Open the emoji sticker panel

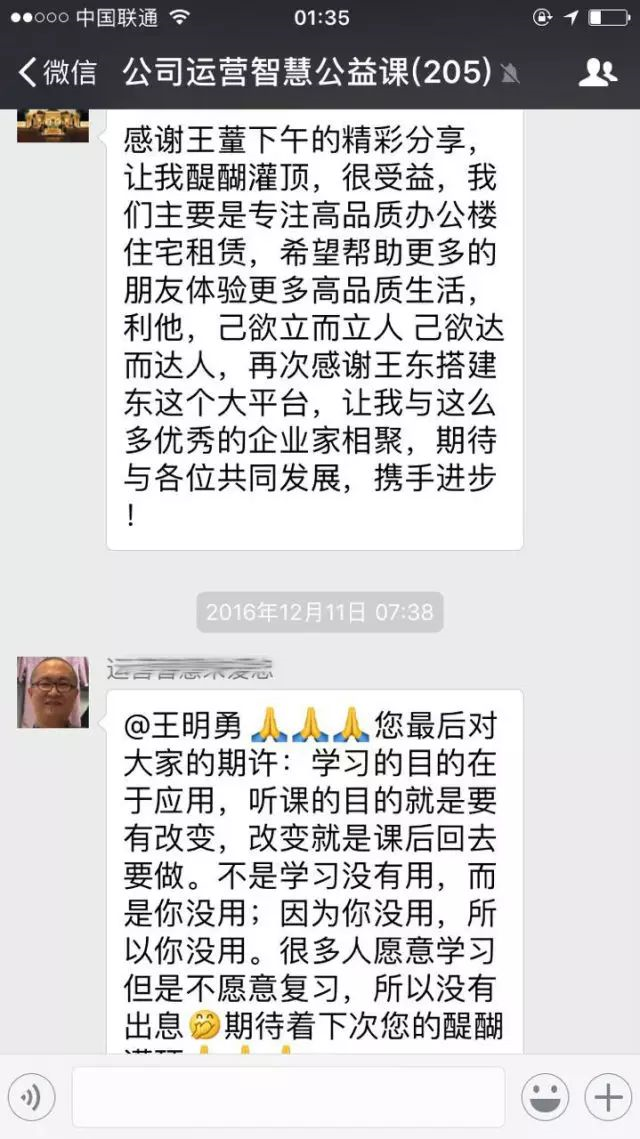point(545,1098)
